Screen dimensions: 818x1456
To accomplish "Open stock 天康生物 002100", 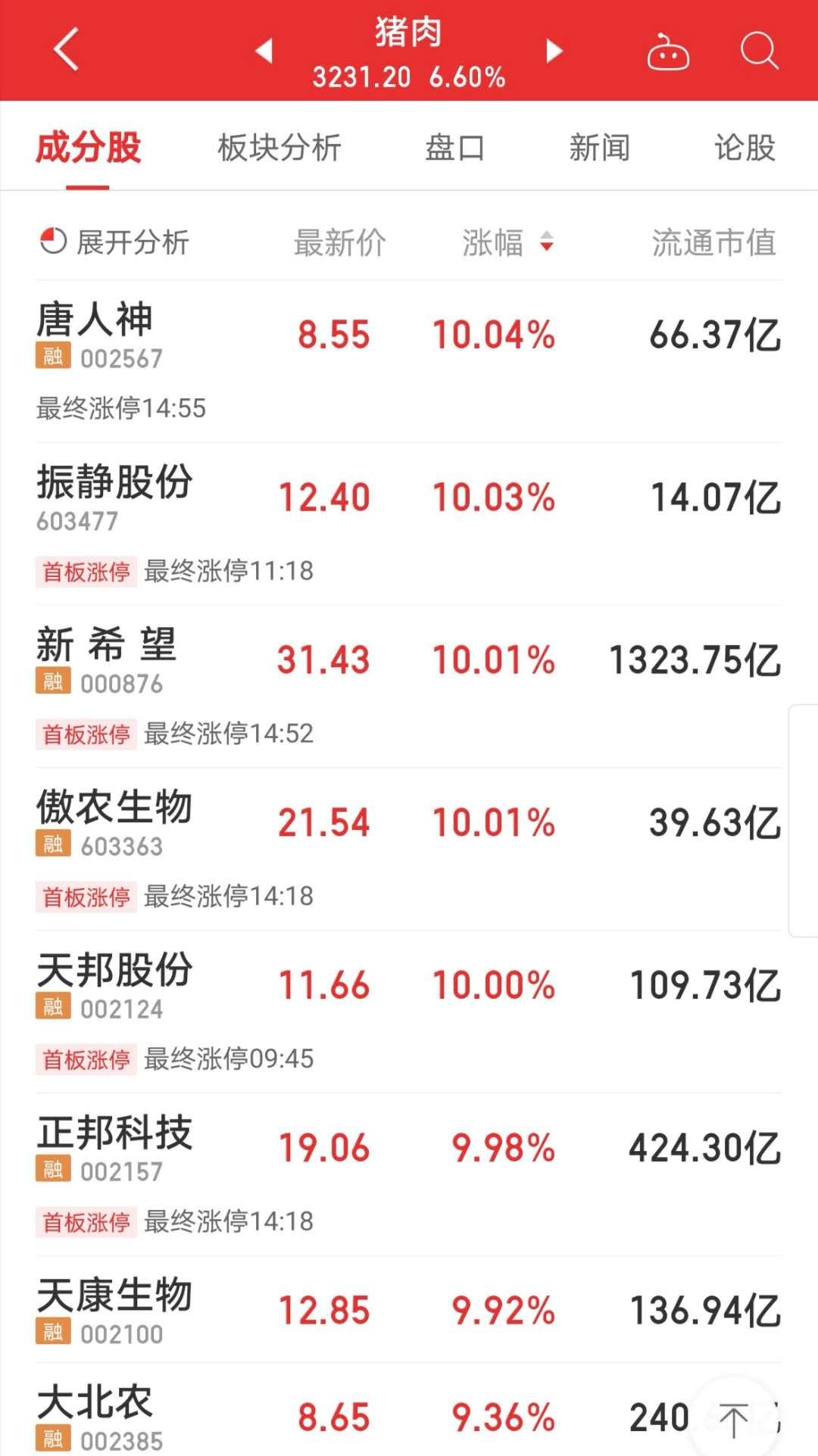I will tap(409, 1310).
